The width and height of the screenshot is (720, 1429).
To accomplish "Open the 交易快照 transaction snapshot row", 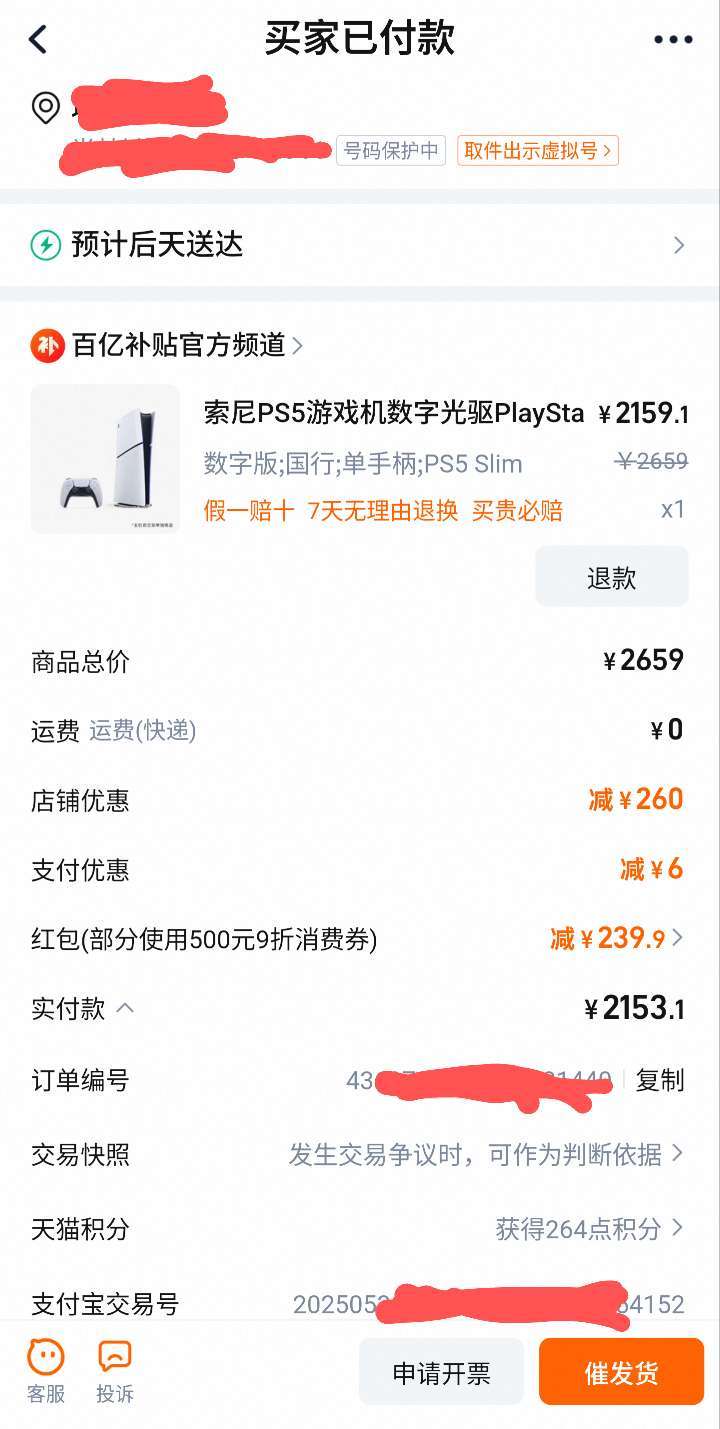I will tap(360, 1155).
